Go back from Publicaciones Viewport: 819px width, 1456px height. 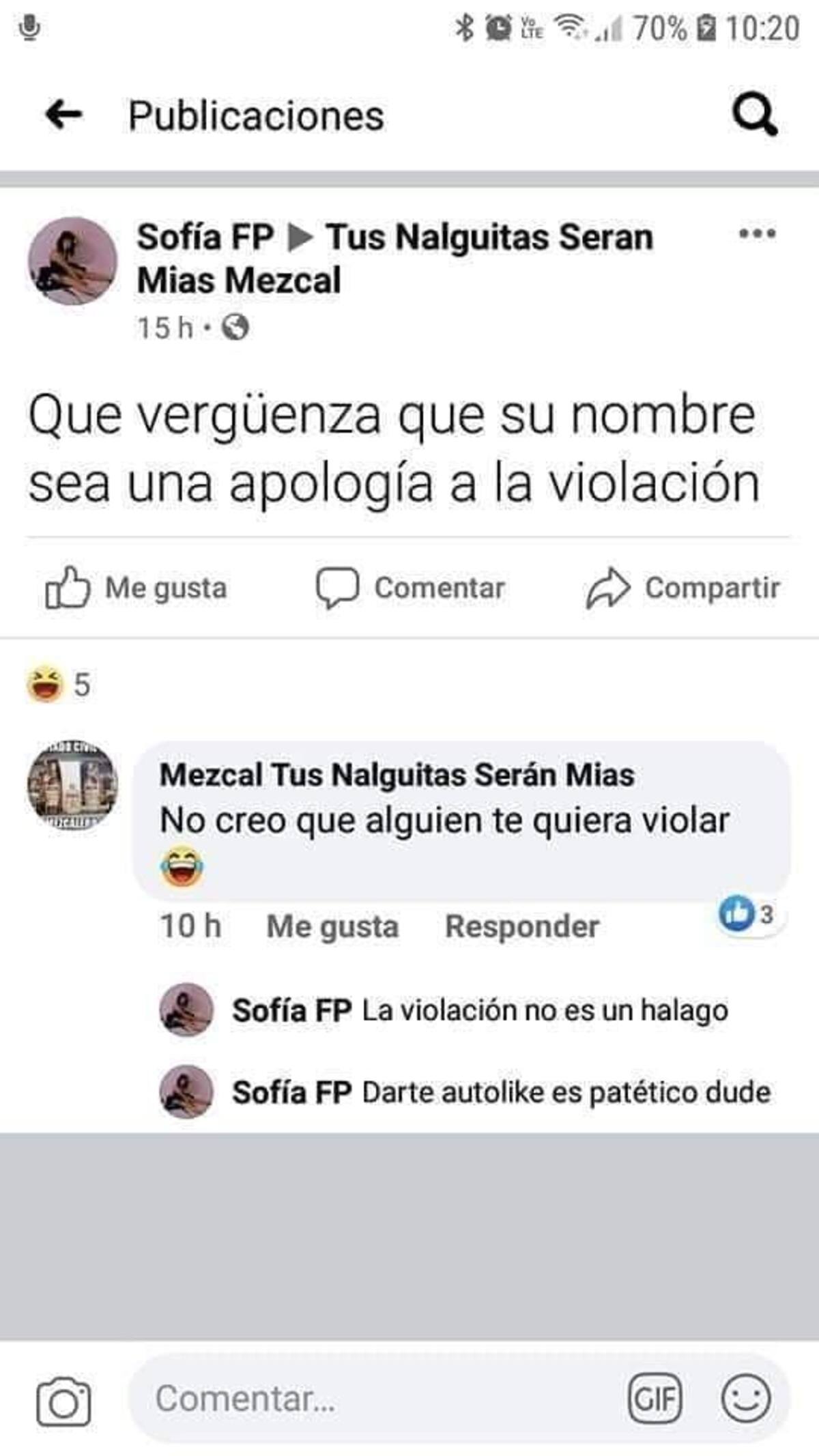click(x=63, y=115)
